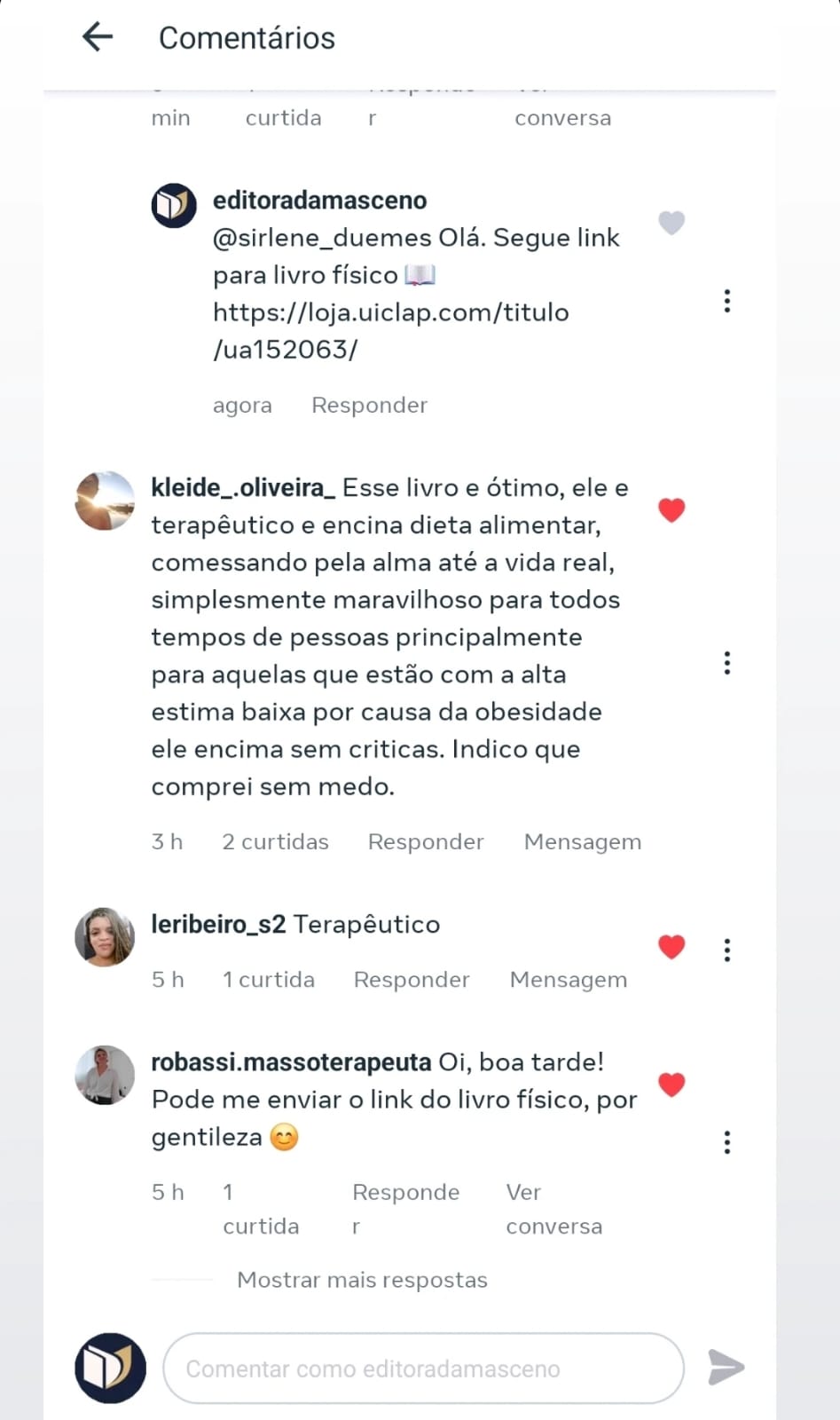Screen dimensions: 840x1420
Task: Tap the send comment paper plane icon
Action: pos(726,1369)
